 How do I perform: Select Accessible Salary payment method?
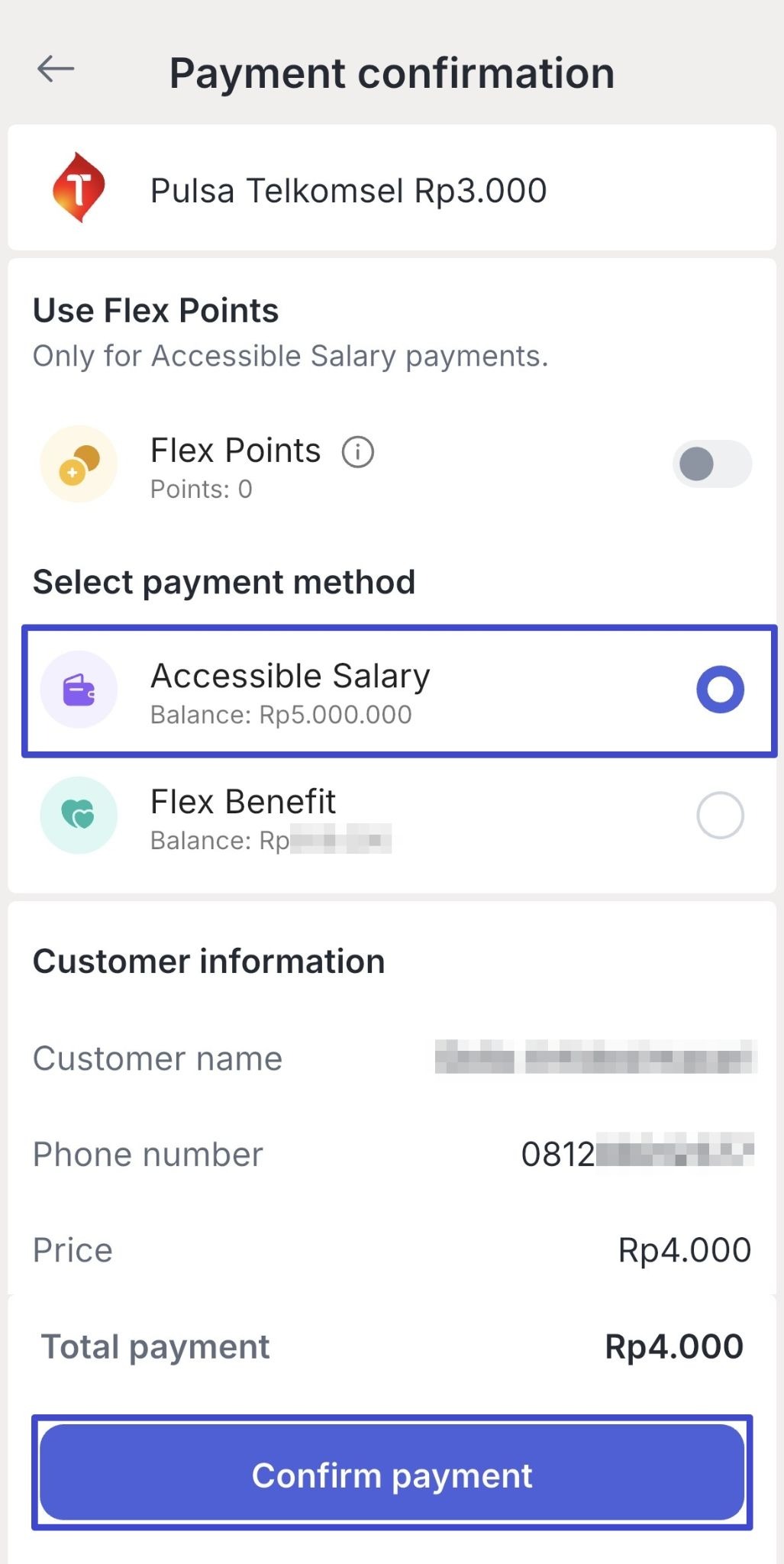click(x=719, y=690)
